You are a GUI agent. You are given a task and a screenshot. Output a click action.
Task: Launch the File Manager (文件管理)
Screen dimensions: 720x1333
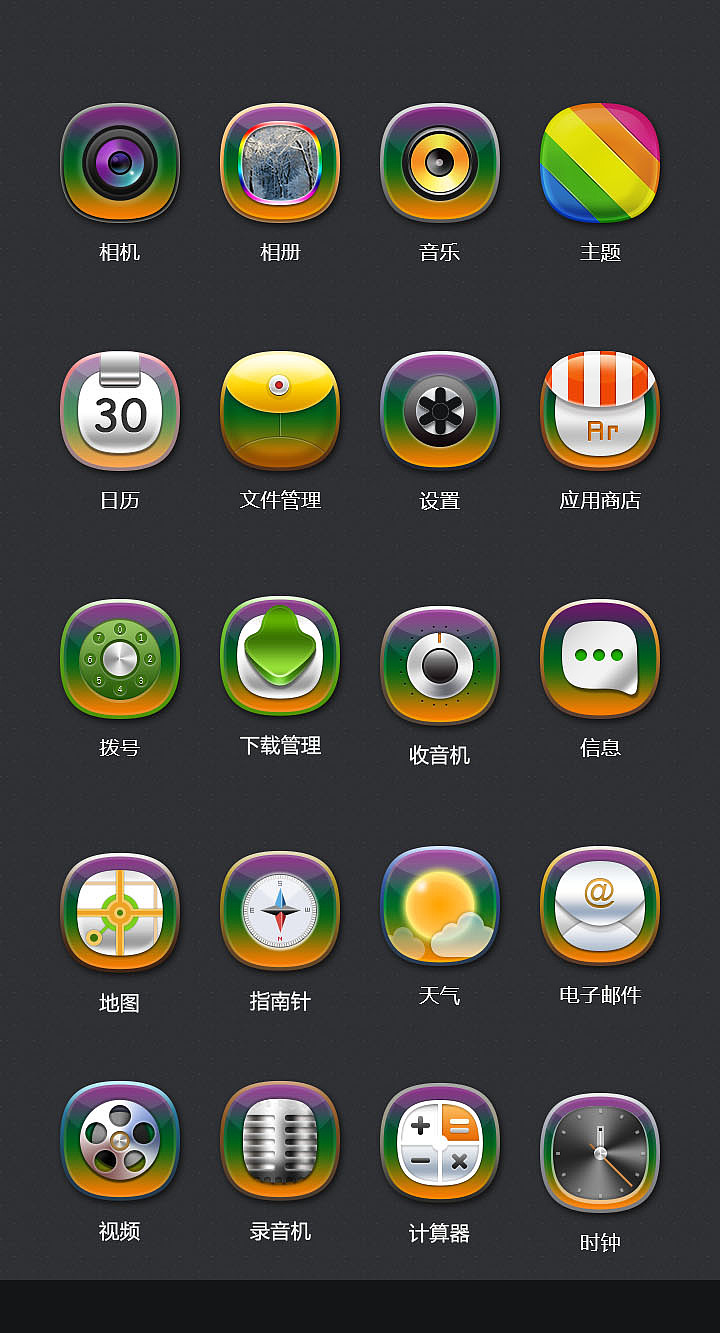pyautogui.click(x=280, y=412)
